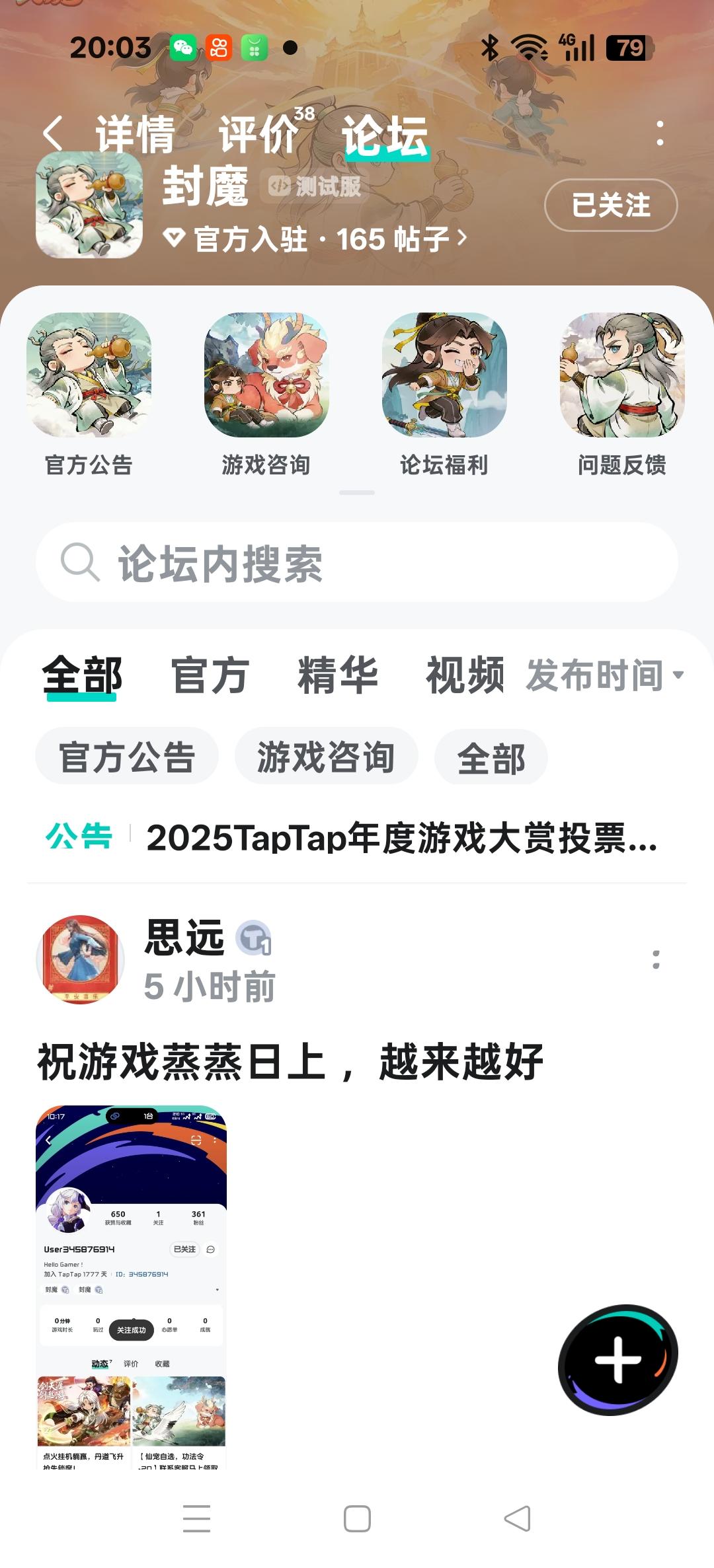Switch to the 评价 tab

pyautogui.click(x=259, y=135)
